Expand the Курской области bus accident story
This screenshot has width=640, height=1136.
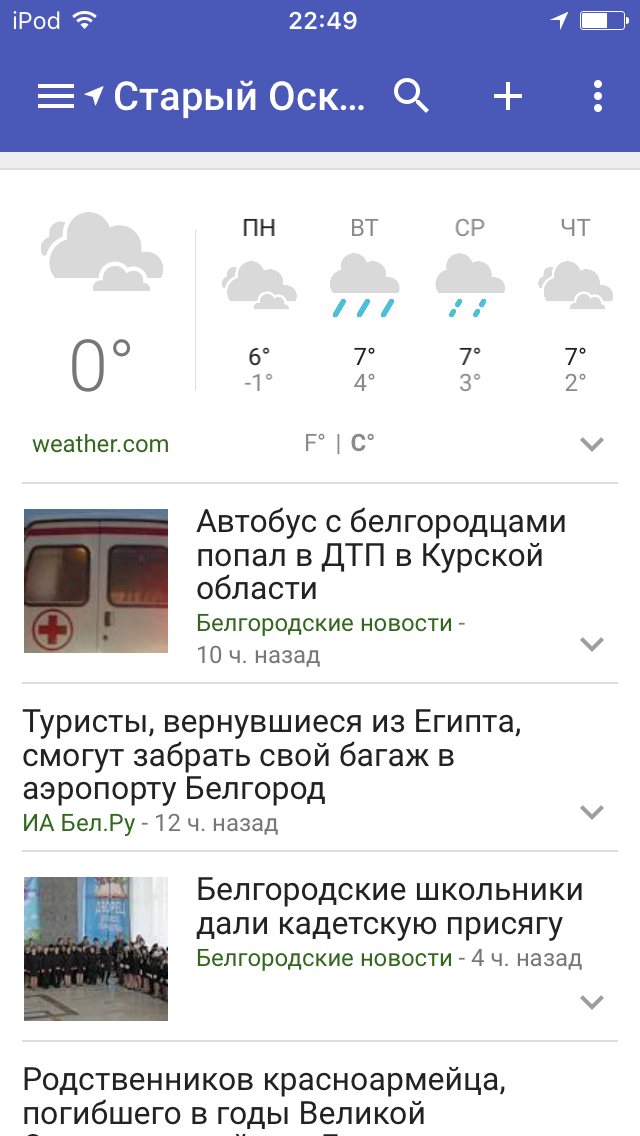[x=592, y=644]
